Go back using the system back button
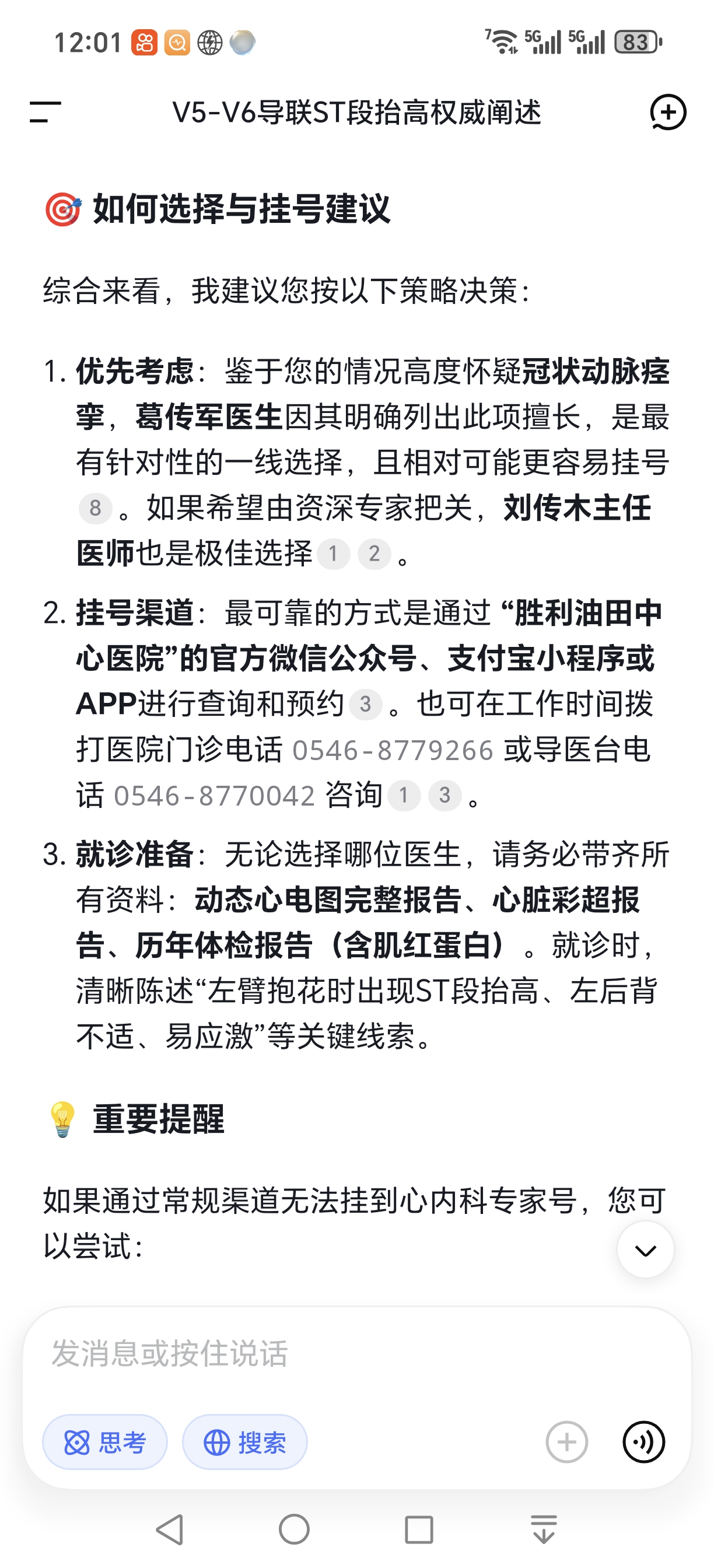 [x=170, y=1529]
